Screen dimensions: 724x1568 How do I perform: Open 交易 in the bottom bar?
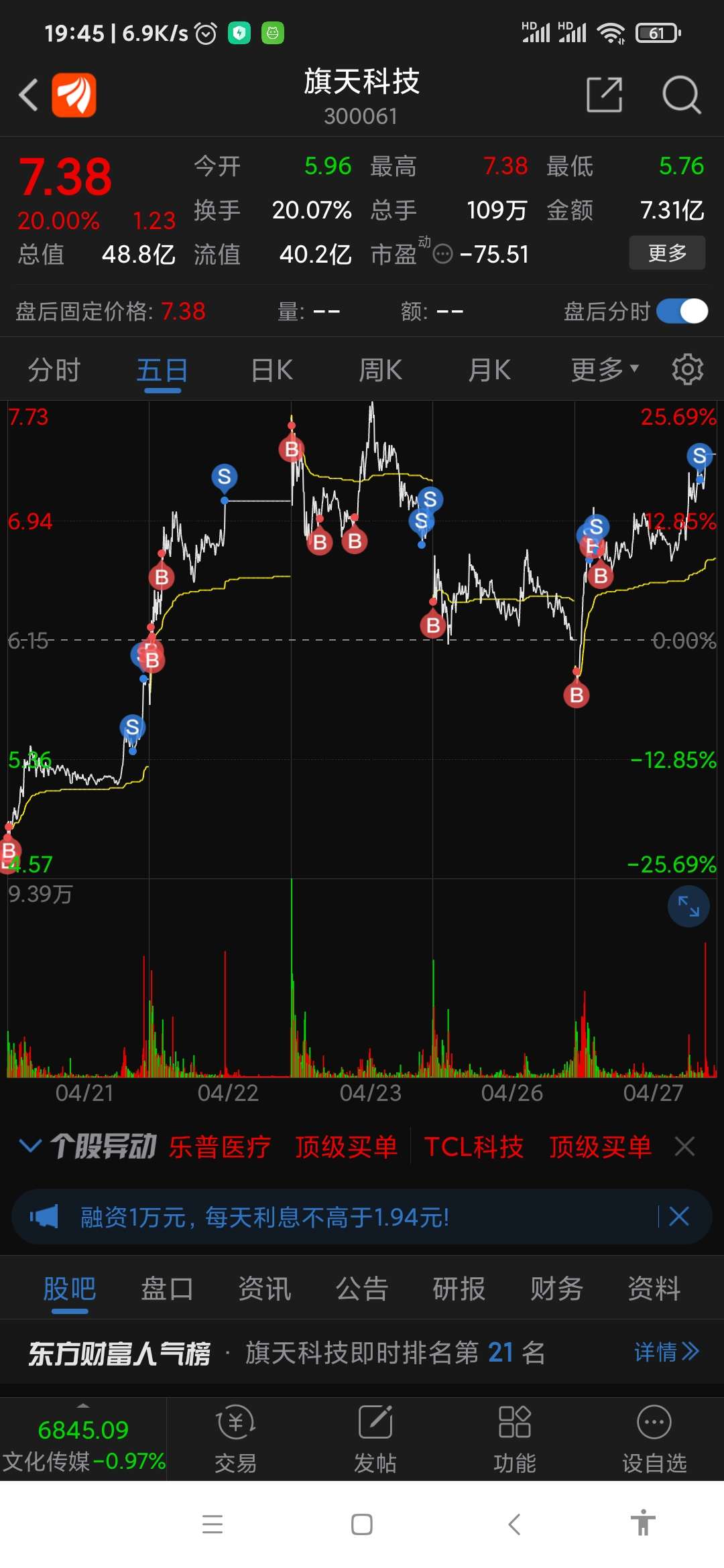[x=235, y=1439]
